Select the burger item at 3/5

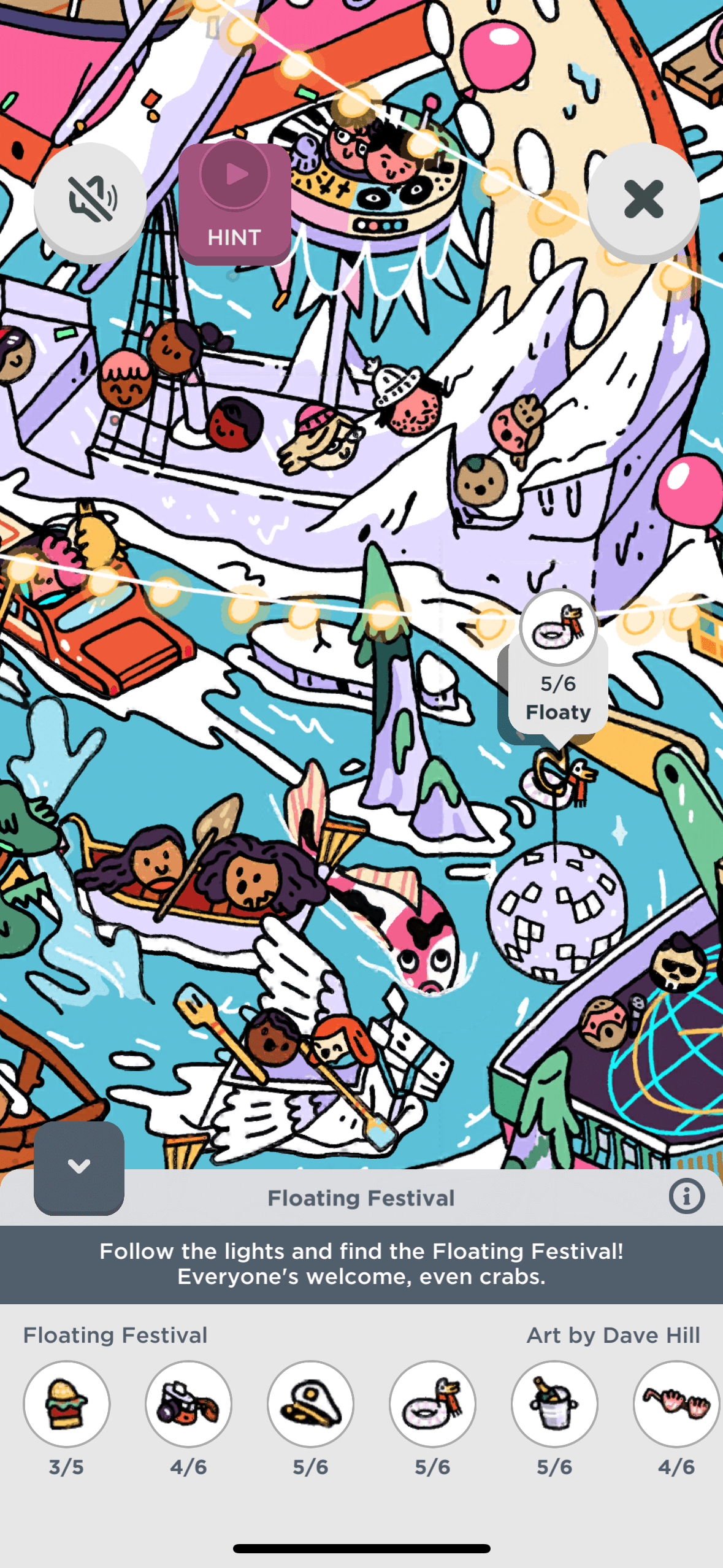tap(67, 1404)
